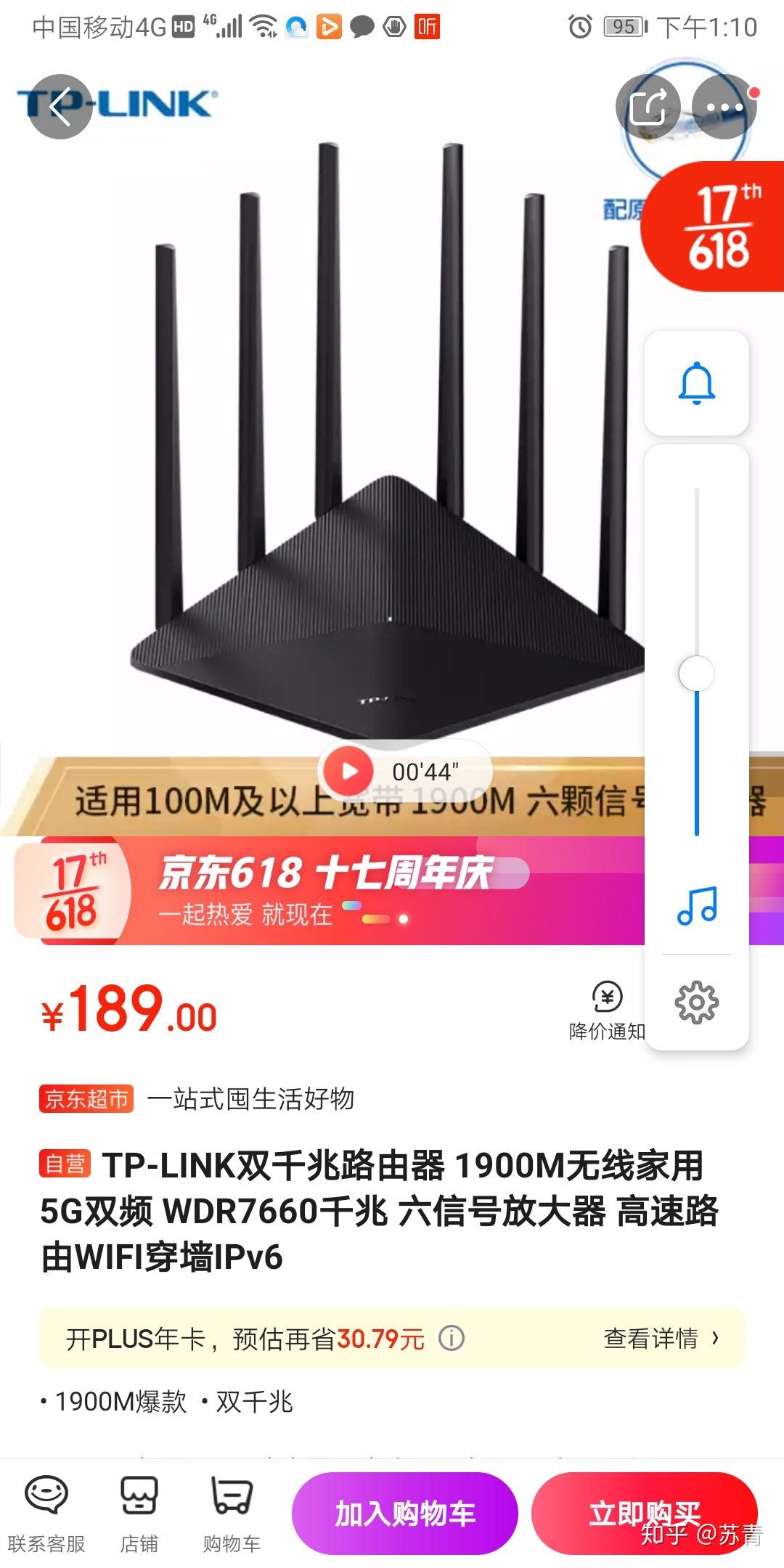This screenshot has width=784, height=1568.
Task: Show info about the PLUS savings estimate
Action: click(x=452, y=1338)
